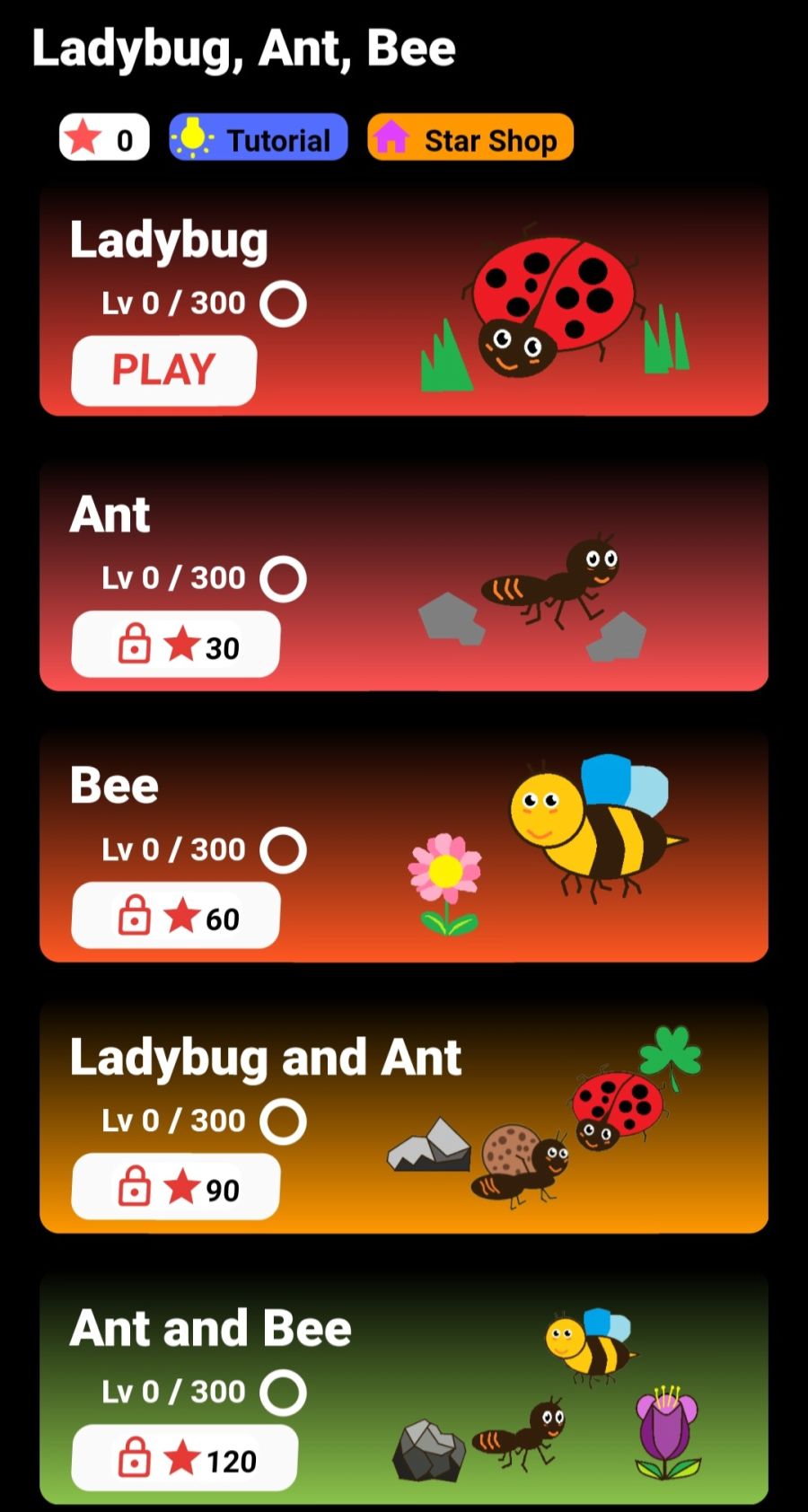Unlock Bee mode for 60 stars
The image size is (808, 1512).
[x=176, y=916]
